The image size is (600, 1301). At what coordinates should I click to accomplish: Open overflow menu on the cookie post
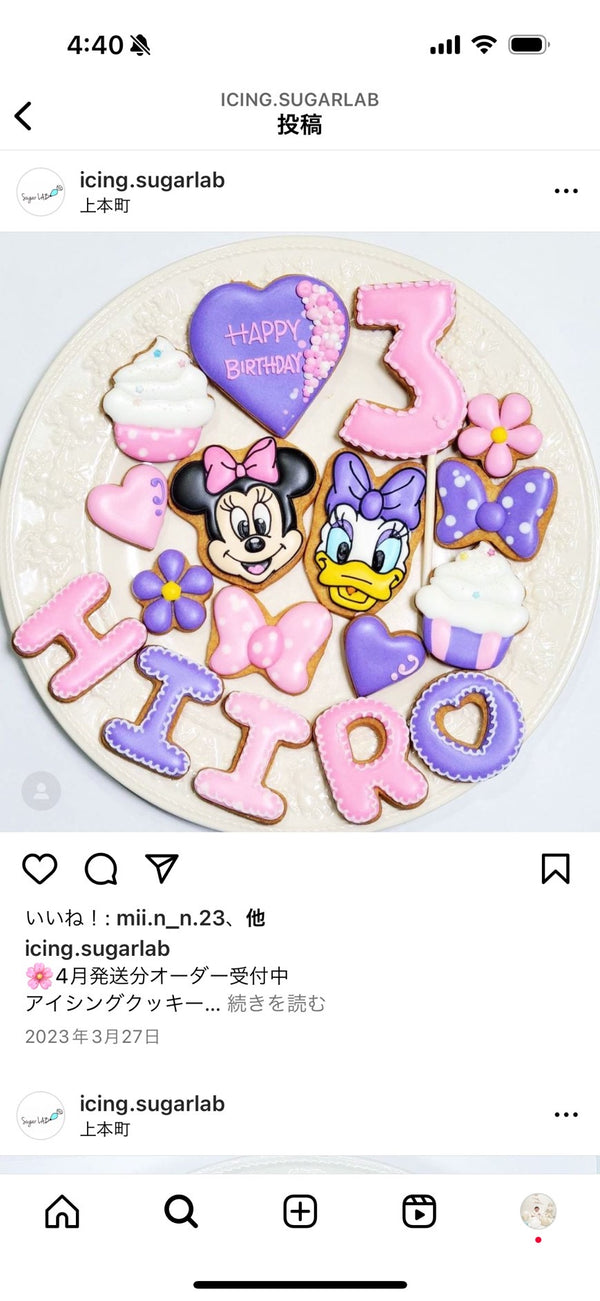click(x=566, y=191)
